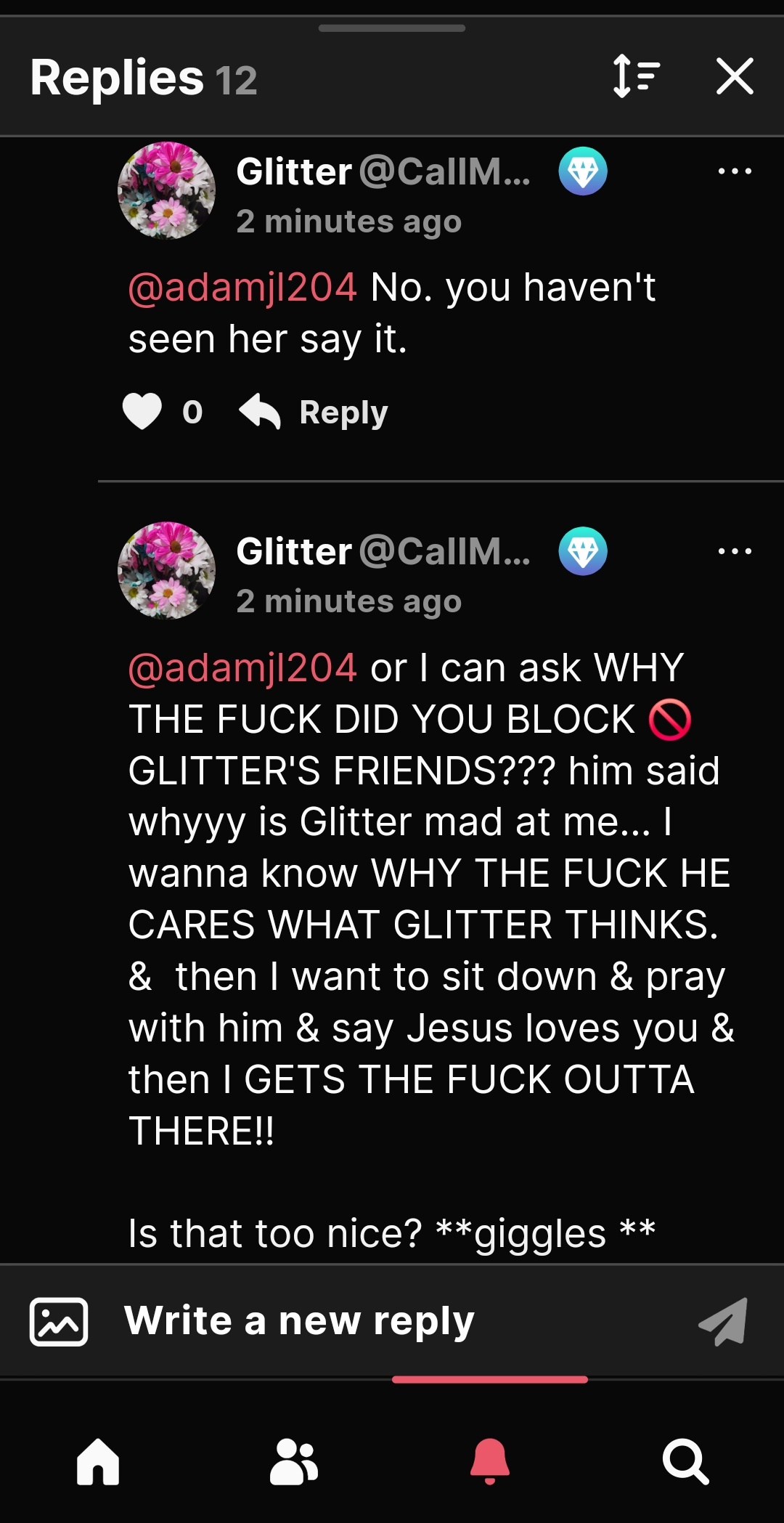The width and height of the screenshot is (784, 1523).
Task: Send the reply
Action: [723, 1321]
